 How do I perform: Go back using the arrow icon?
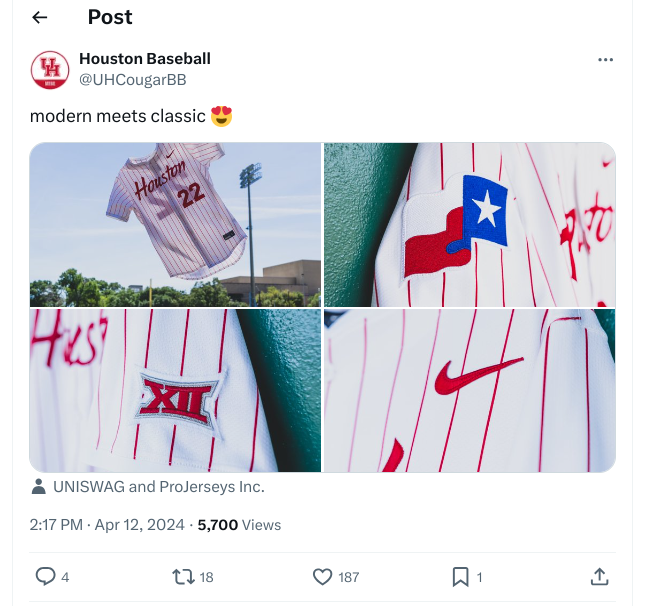coord(39,17)
